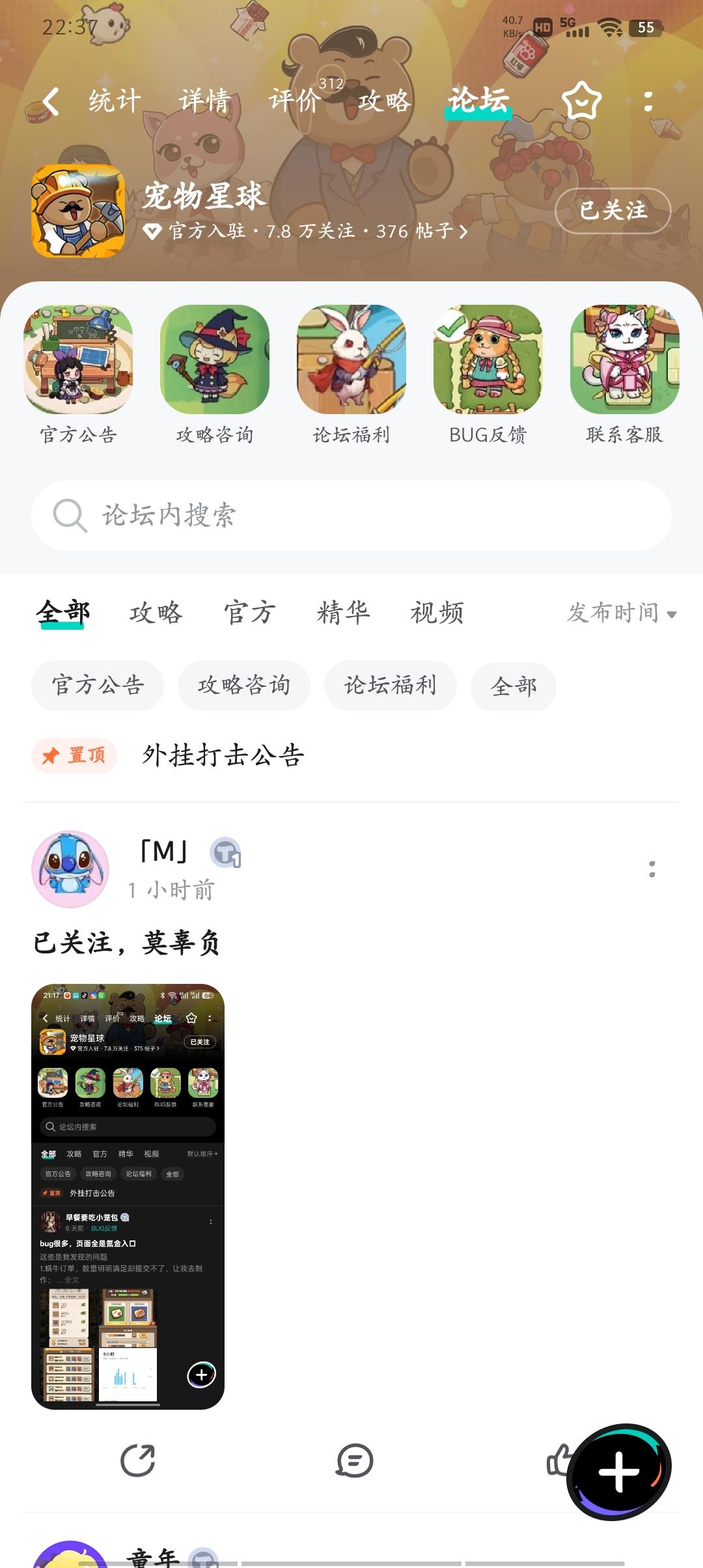The width and height of the screenshot is (703, 1568).
Task: Select the 精华 filter tab
Action: (x=343, y=613)
